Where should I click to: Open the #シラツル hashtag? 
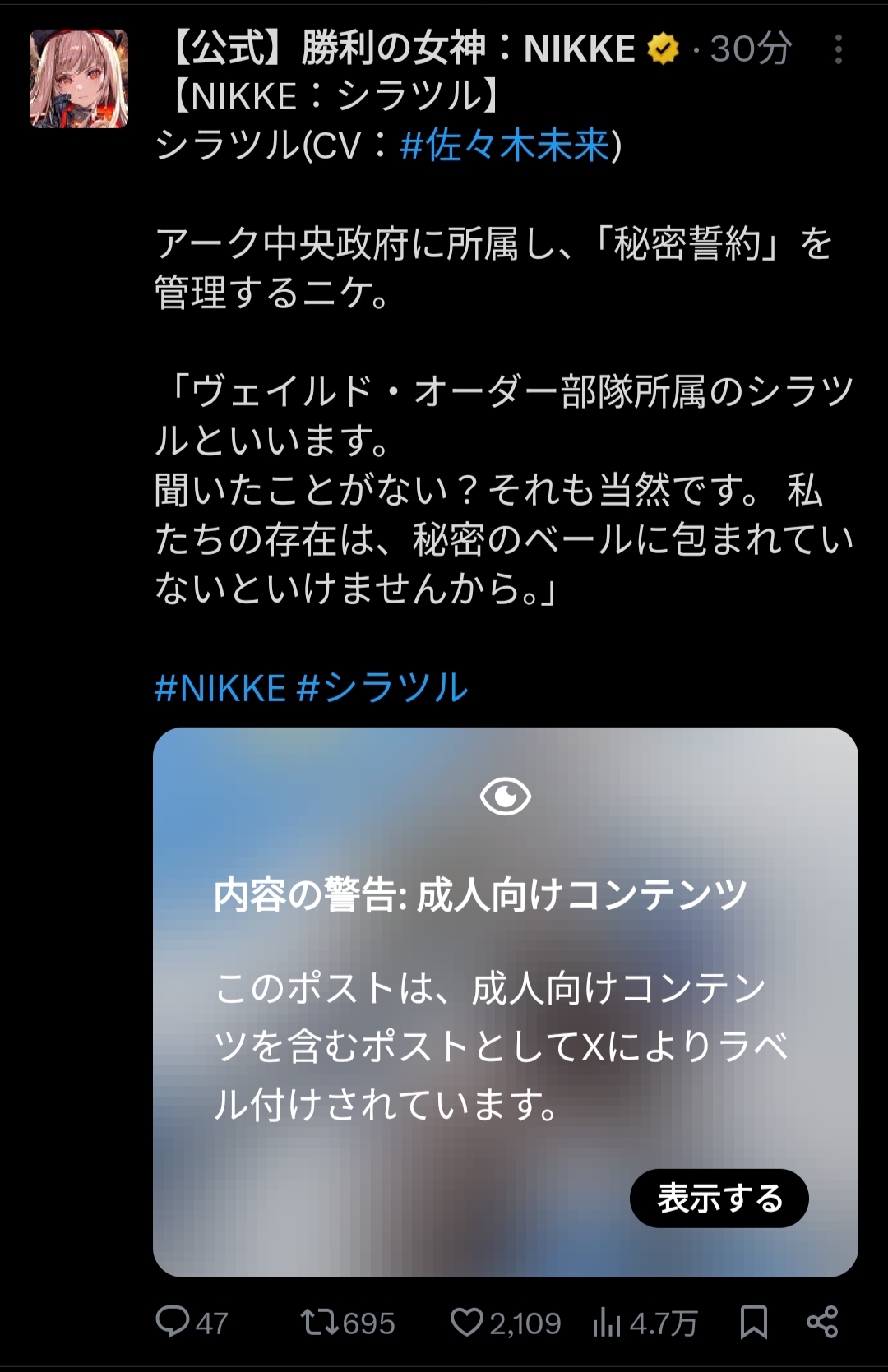coord(382,687)
